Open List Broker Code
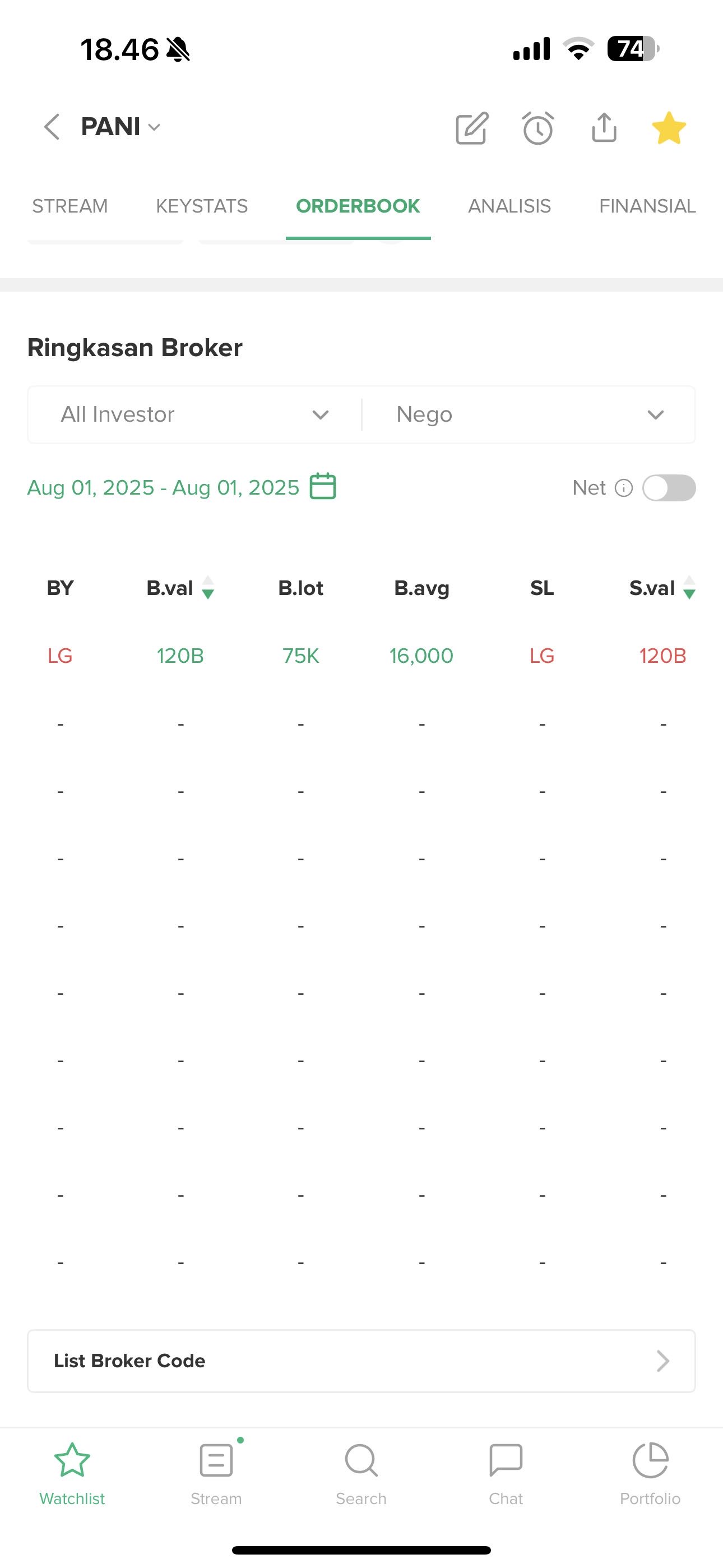Image resolution: width=723 pixels, height=1568 pixels. pyautogui.click(x=361, y=1361)
